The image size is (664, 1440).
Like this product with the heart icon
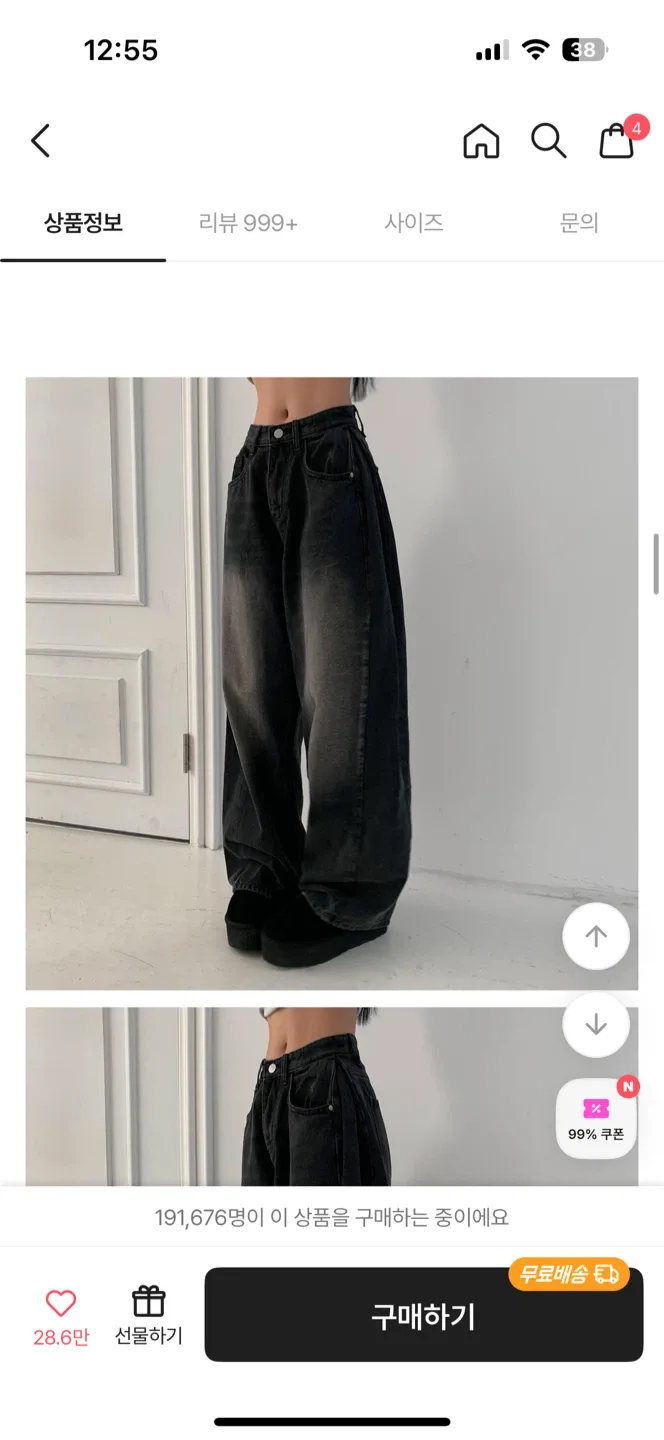pyautogui.click(x=61, y=1304)
